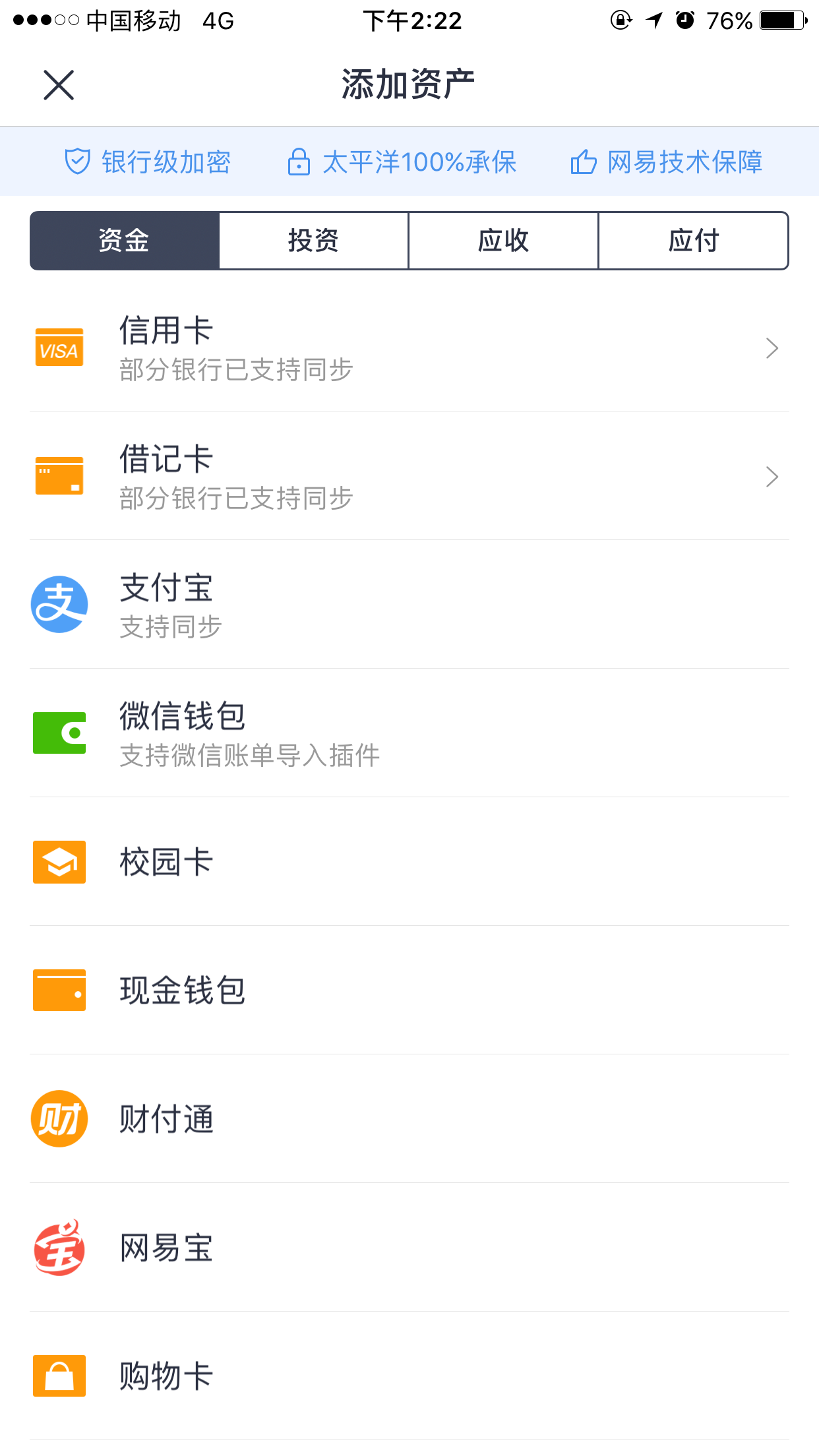The width and height of the screenshot is (819, 1456).
Task: Expand the 信用卡 row chevron
Action: [x=772, y=348]
